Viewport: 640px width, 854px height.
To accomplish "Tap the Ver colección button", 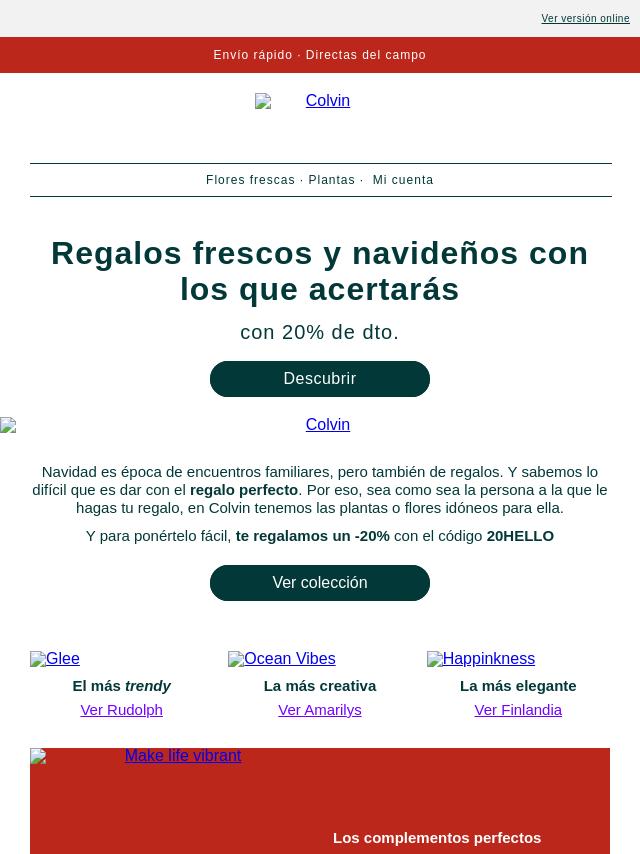I will (x=319, y=583).
